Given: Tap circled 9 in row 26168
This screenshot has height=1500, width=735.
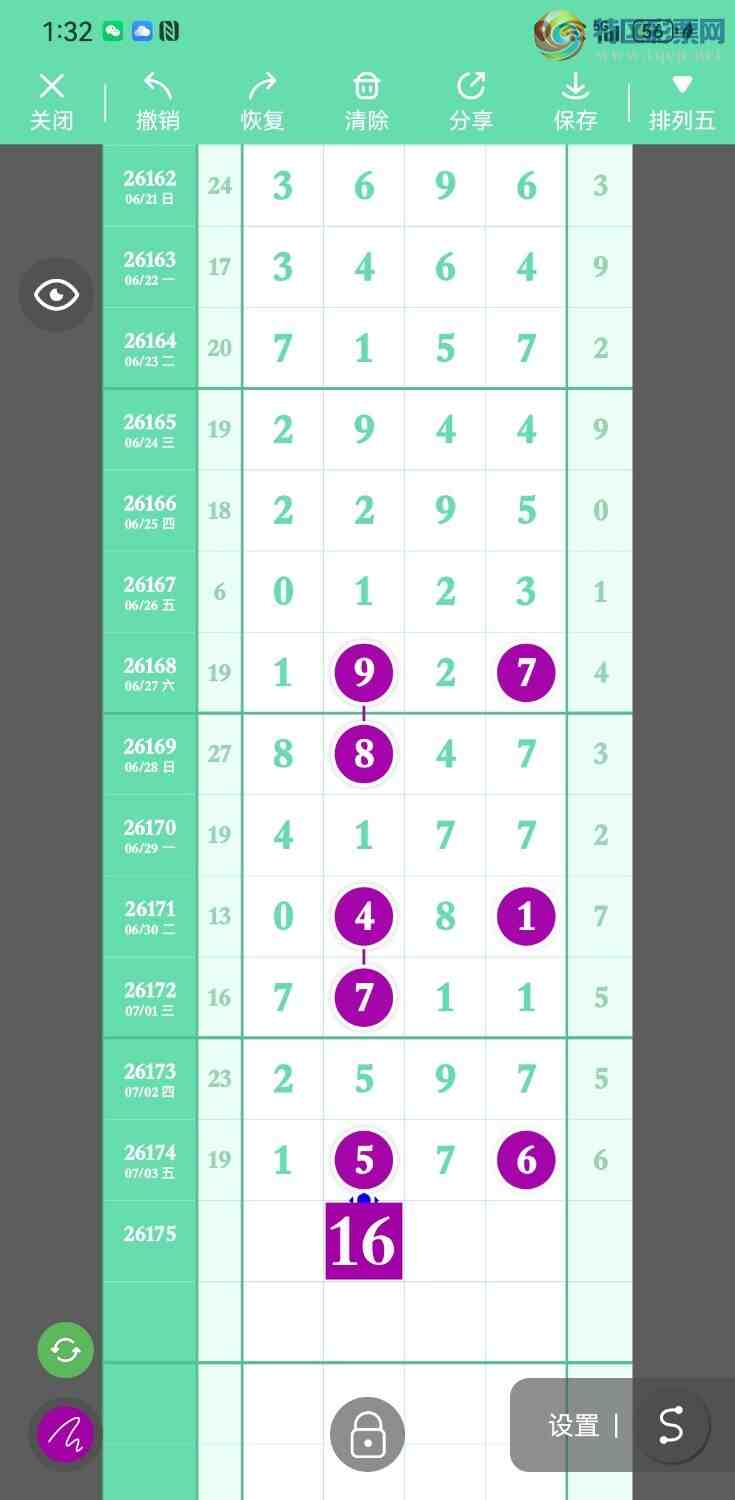Looking at the screenshot, I should pos(364,673).
